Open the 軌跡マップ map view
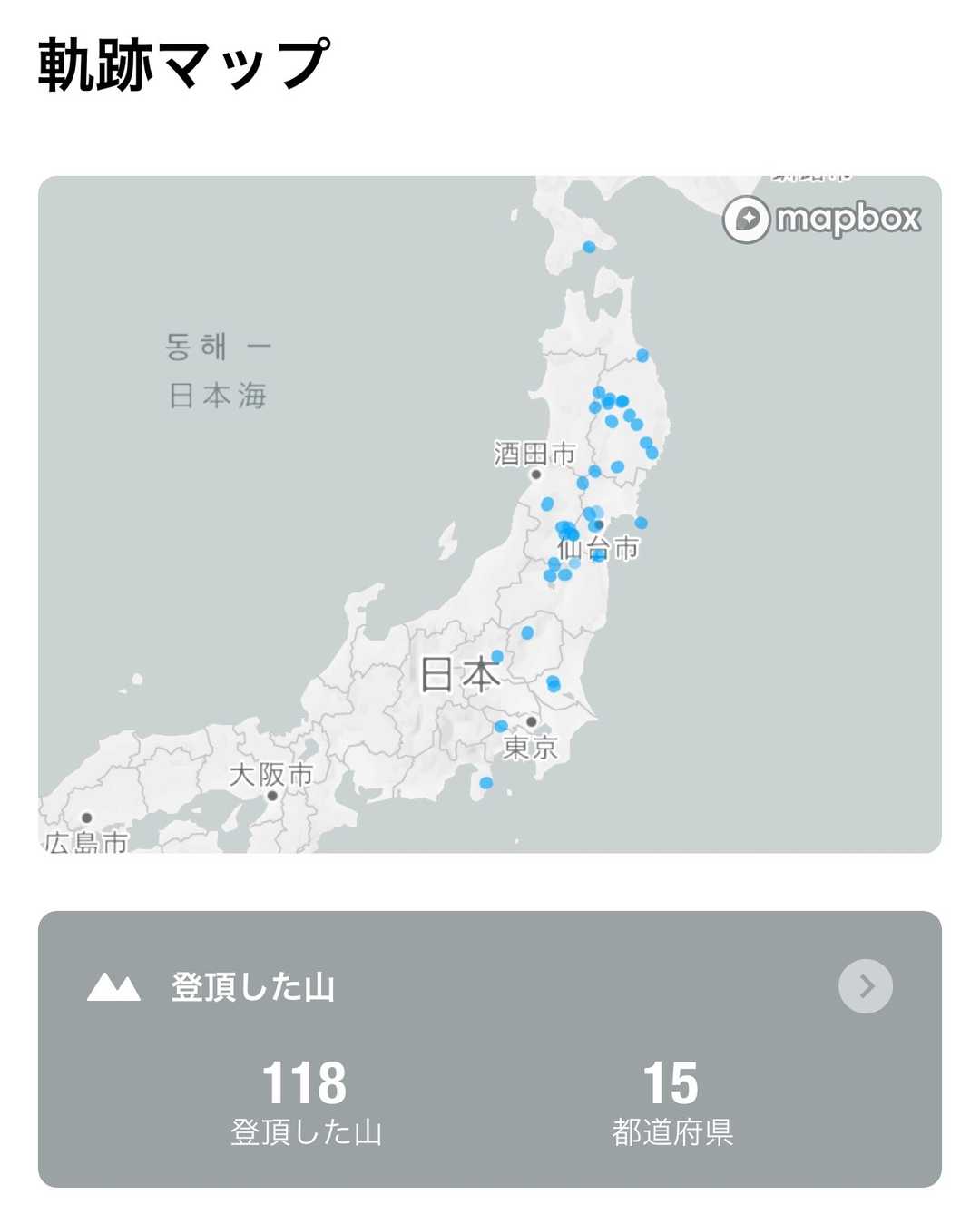980x1224 pixels. (x=489, y=514)
